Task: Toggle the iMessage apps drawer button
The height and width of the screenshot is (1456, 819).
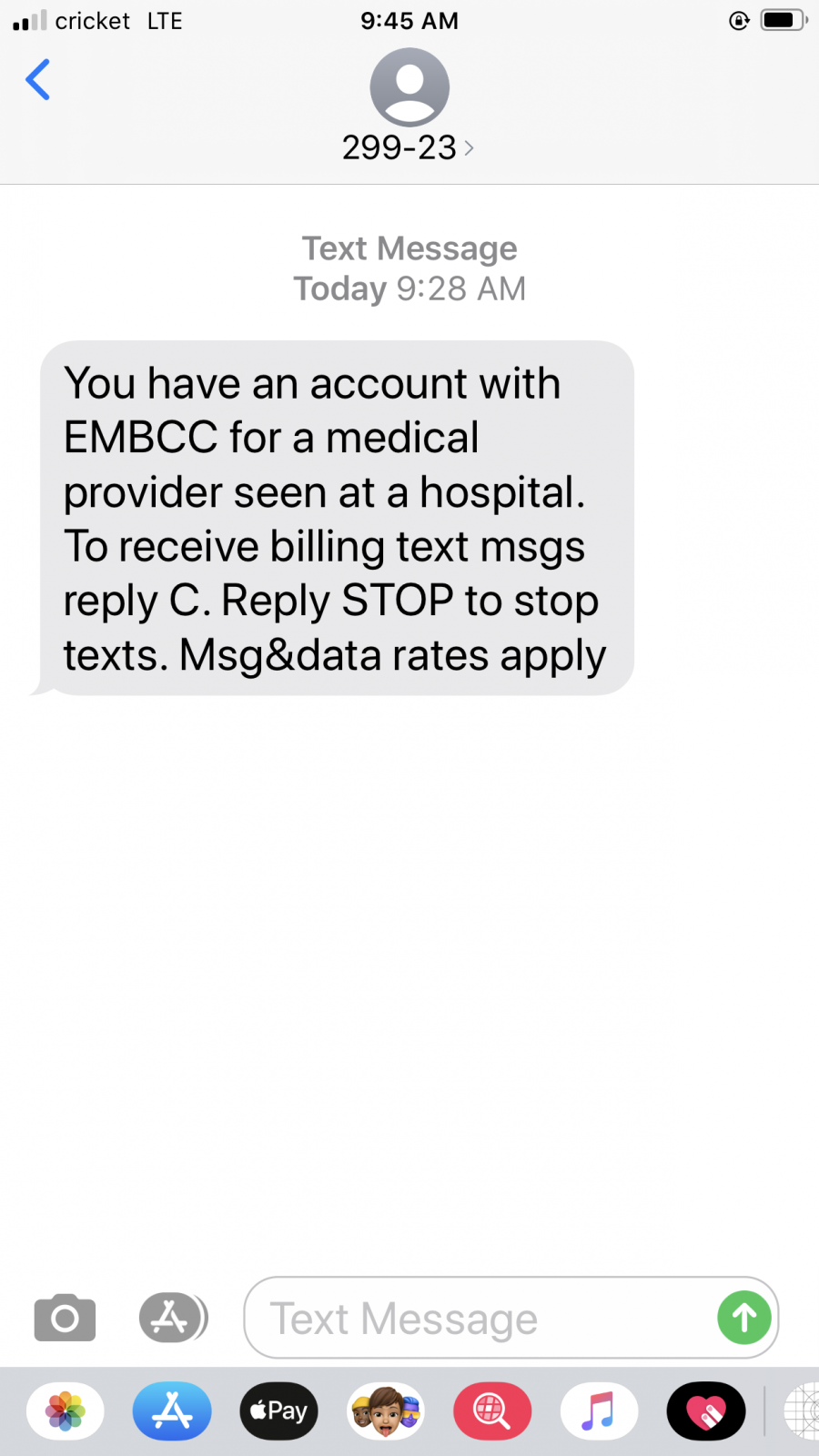Action: pyautogui.click(x=172, y=1317)
